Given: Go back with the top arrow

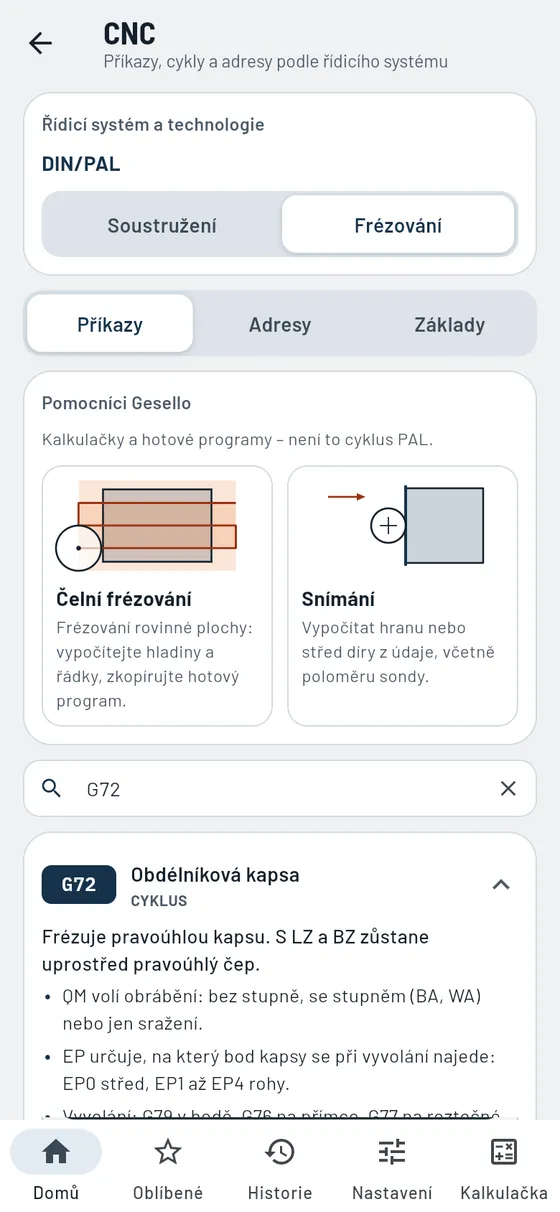Looking at the screenshot, I should 40,43.
